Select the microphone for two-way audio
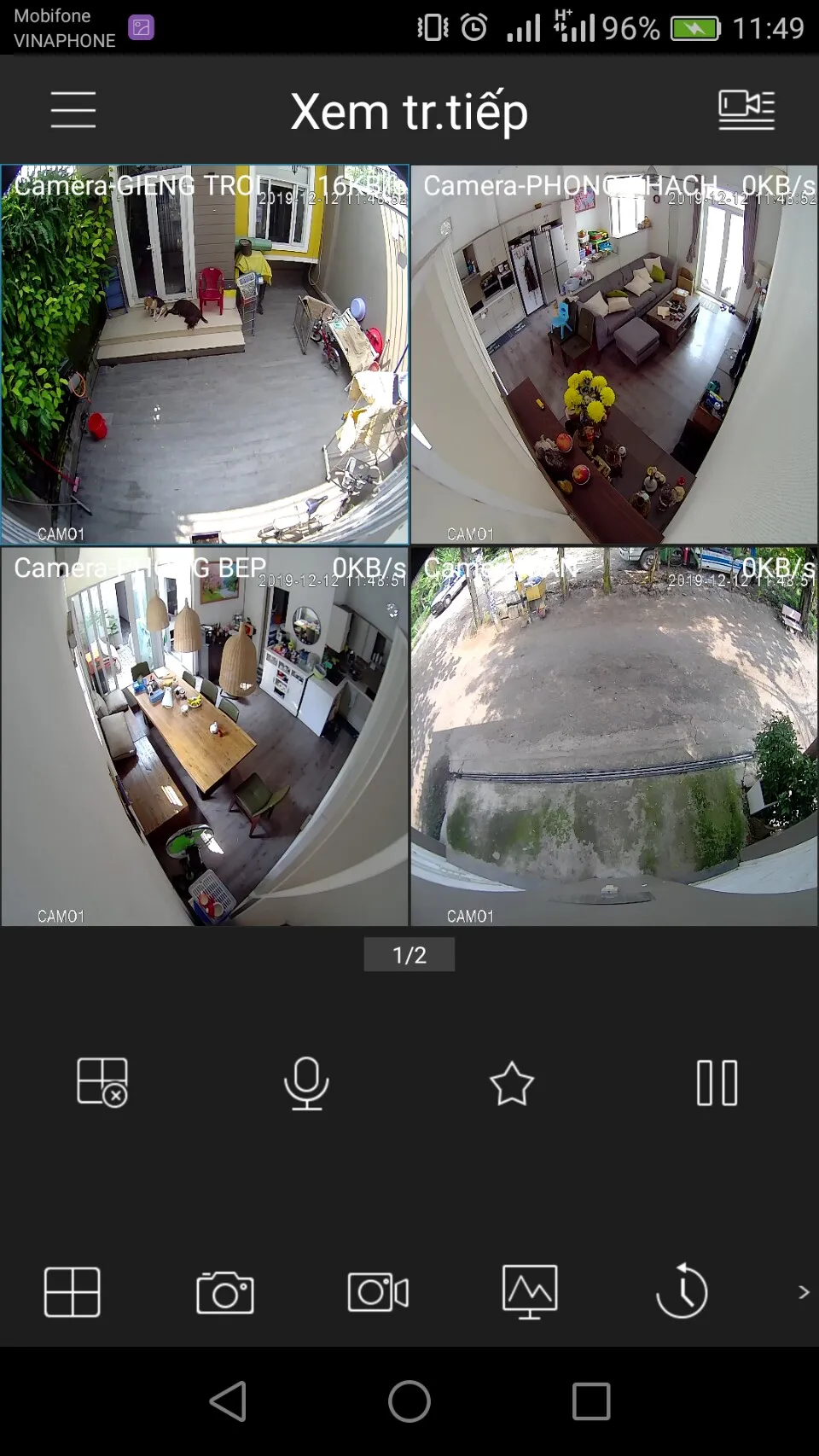The image size is (819, 1456). [x=307, y=1084]
